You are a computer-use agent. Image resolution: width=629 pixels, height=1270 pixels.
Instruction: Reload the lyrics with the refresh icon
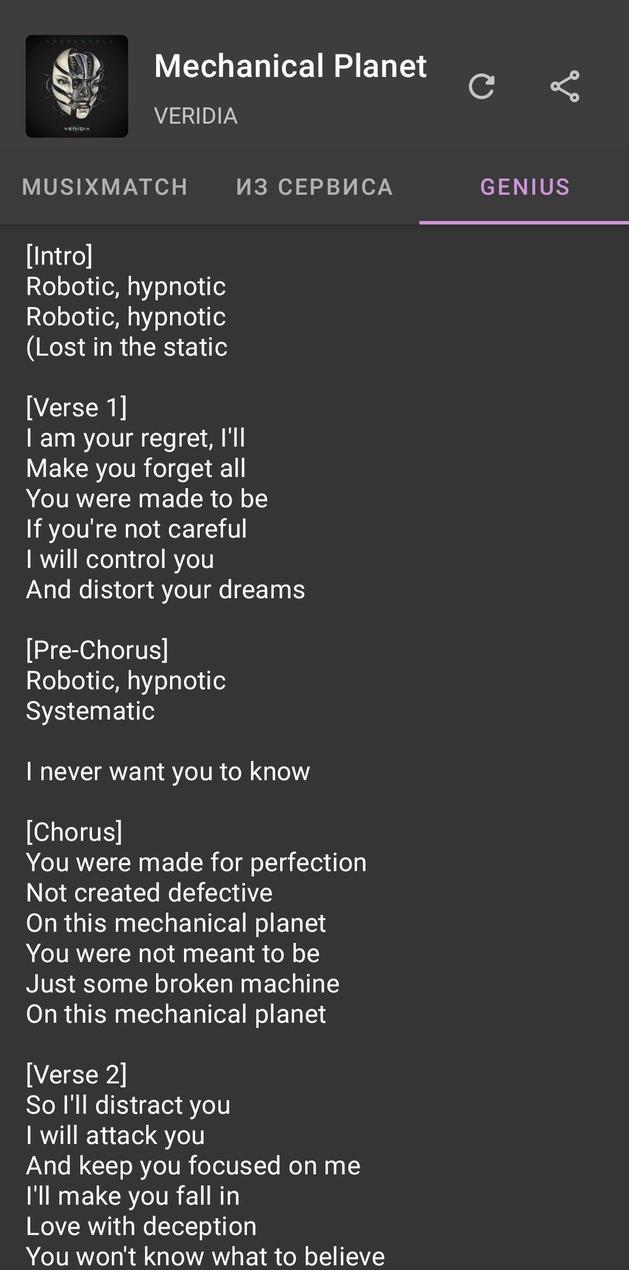pyautogui.click(x=482, y=87)
